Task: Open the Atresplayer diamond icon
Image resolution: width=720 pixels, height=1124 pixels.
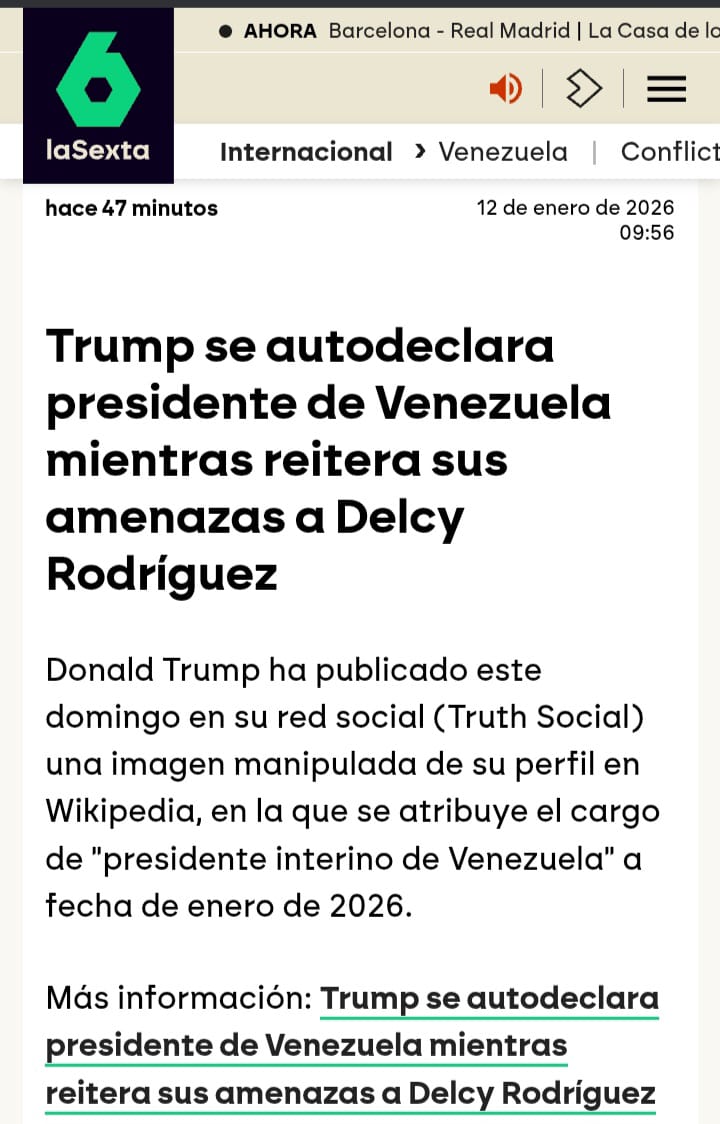Action: pos(584,89)
